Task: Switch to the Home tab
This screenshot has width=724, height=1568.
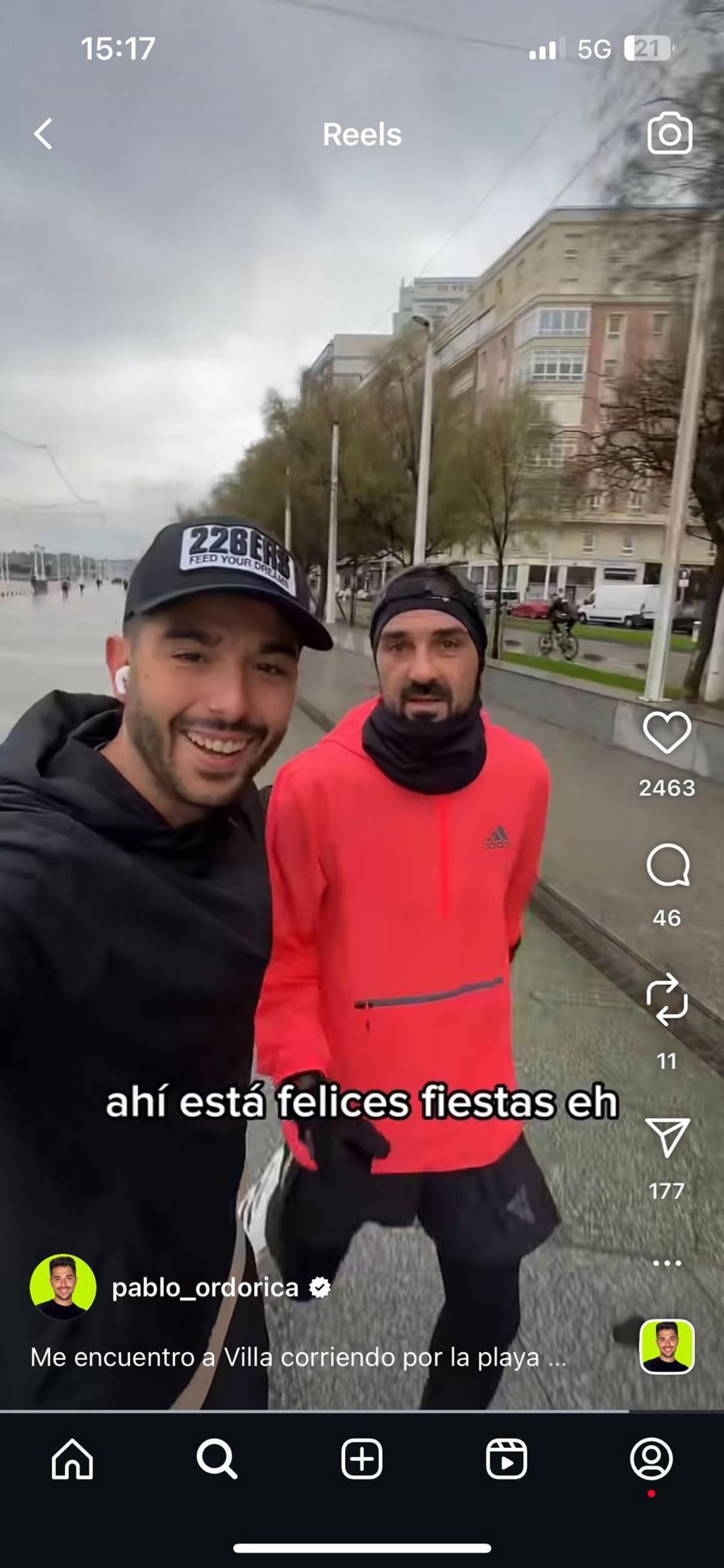Action: coord(72,1458)
